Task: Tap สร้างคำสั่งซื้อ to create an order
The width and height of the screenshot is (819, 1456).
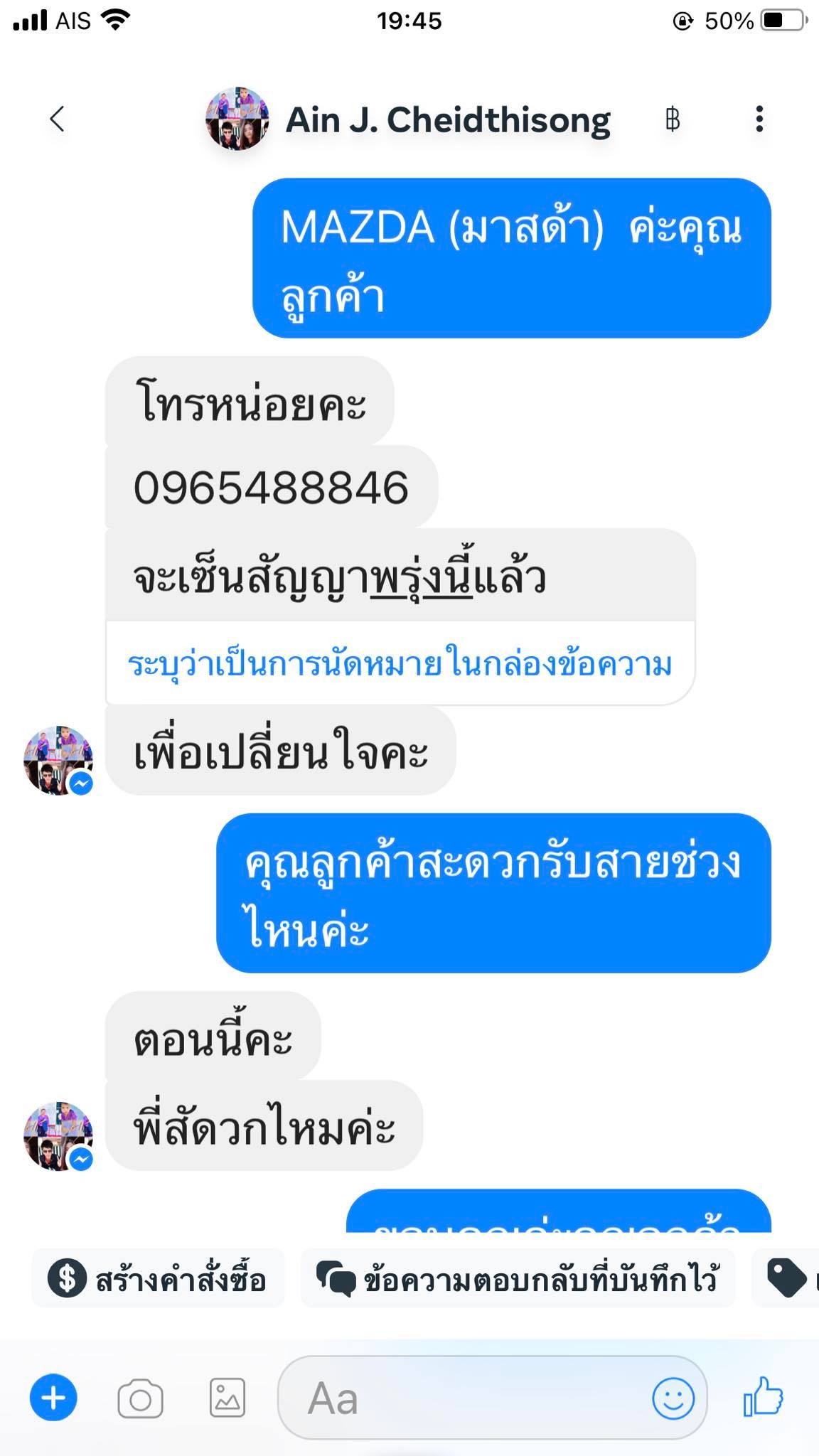Action: pos(158,1278)
